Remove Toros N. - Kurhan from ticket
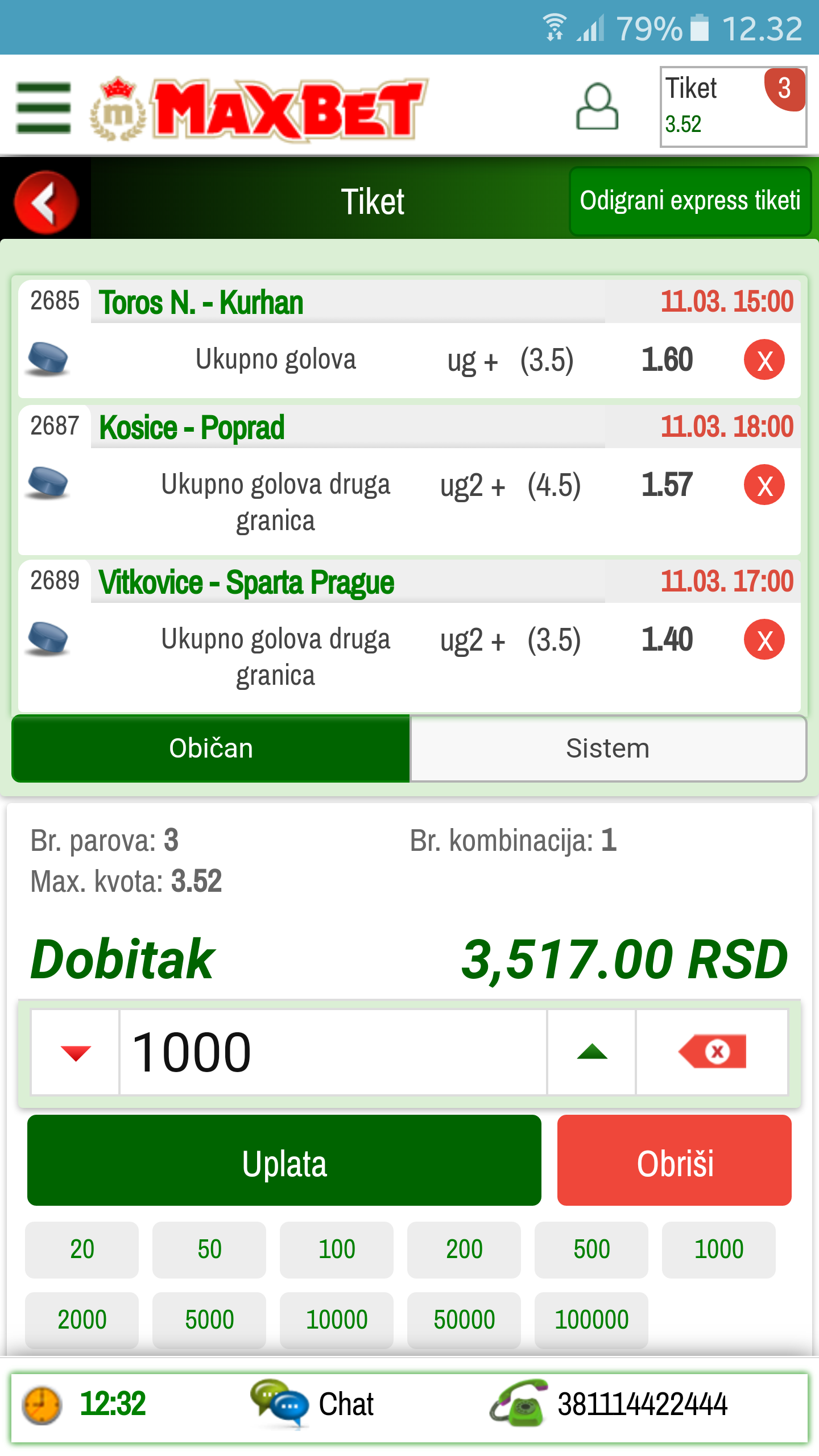This screenshot has height=1456, width=819. (x=764, y=360)
